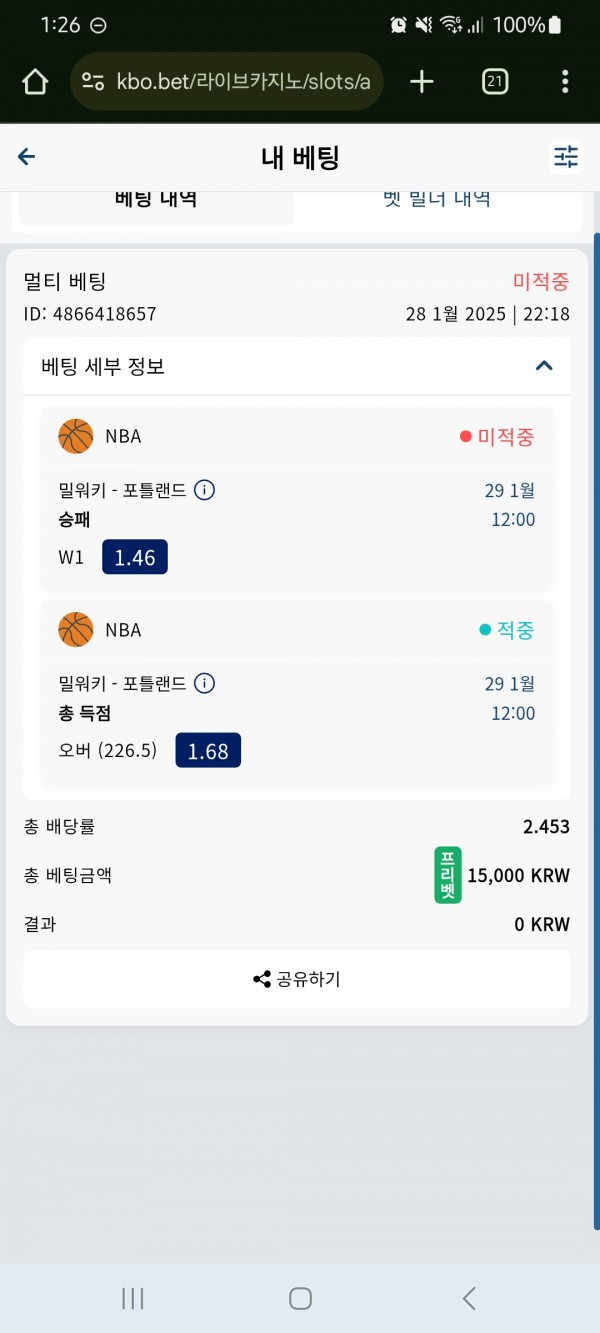Go back using the top-left arrow

[x=27, y=156]
